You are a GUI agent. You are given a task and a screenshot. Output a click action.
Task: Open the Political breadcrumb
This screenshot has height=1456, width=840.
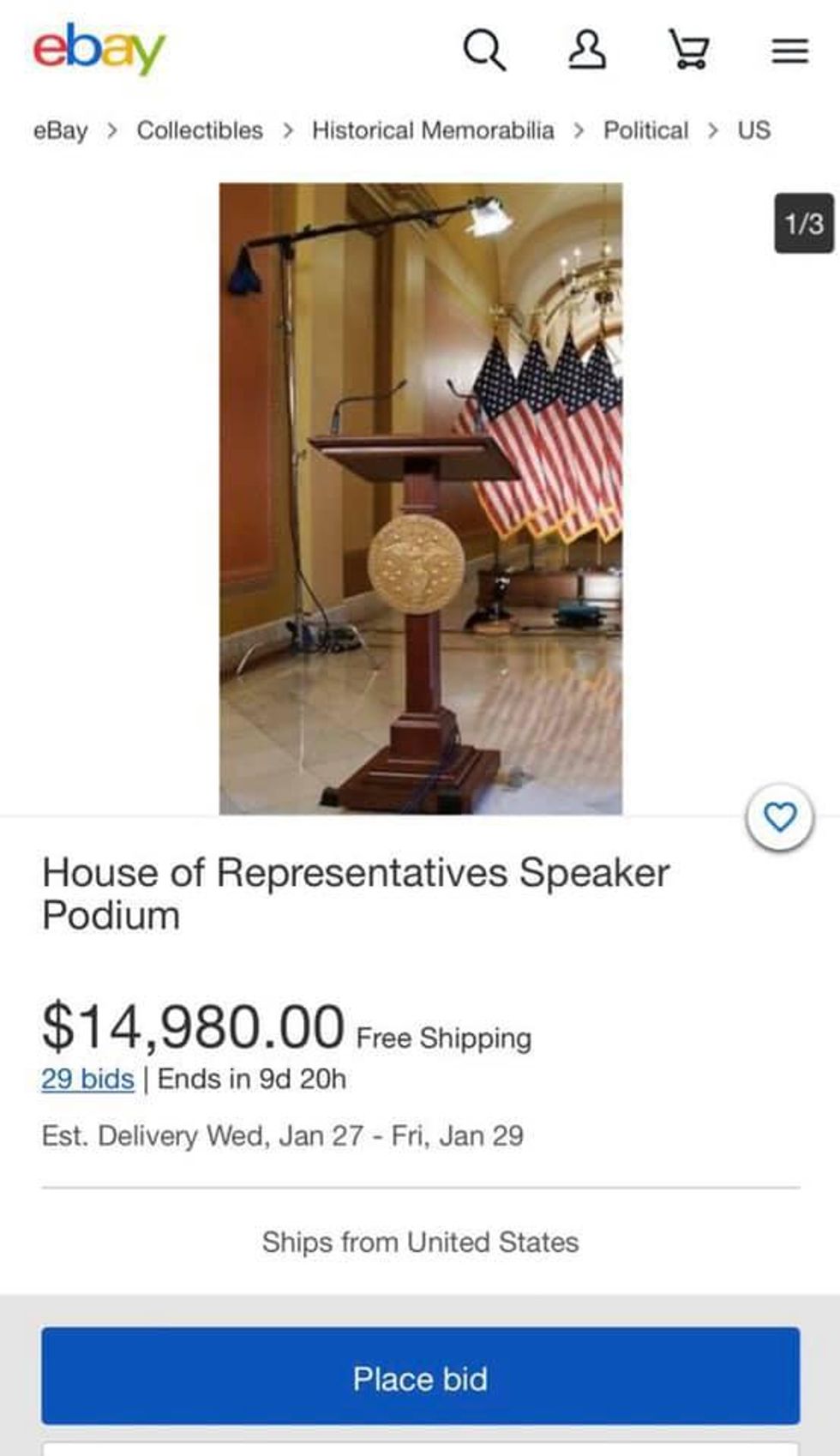coord(645,130)
